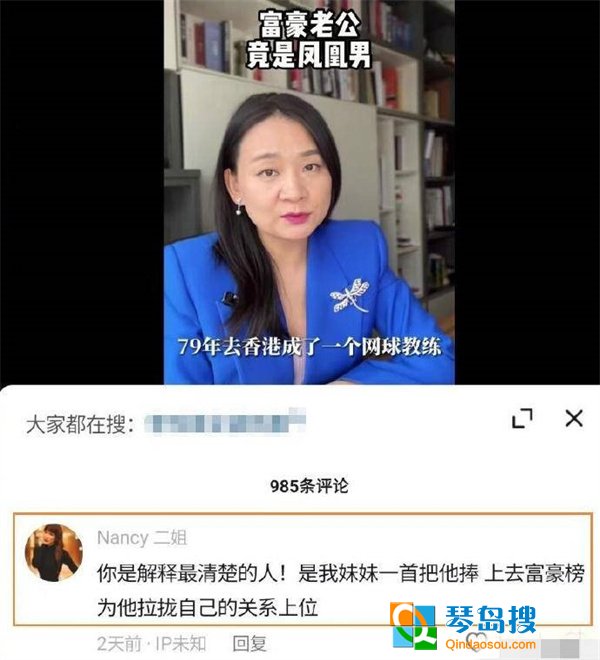Open Nancy 二姐's profile avatar
Image resolution: width=600 pixels, height=660 pixels.
pos(59,552)
